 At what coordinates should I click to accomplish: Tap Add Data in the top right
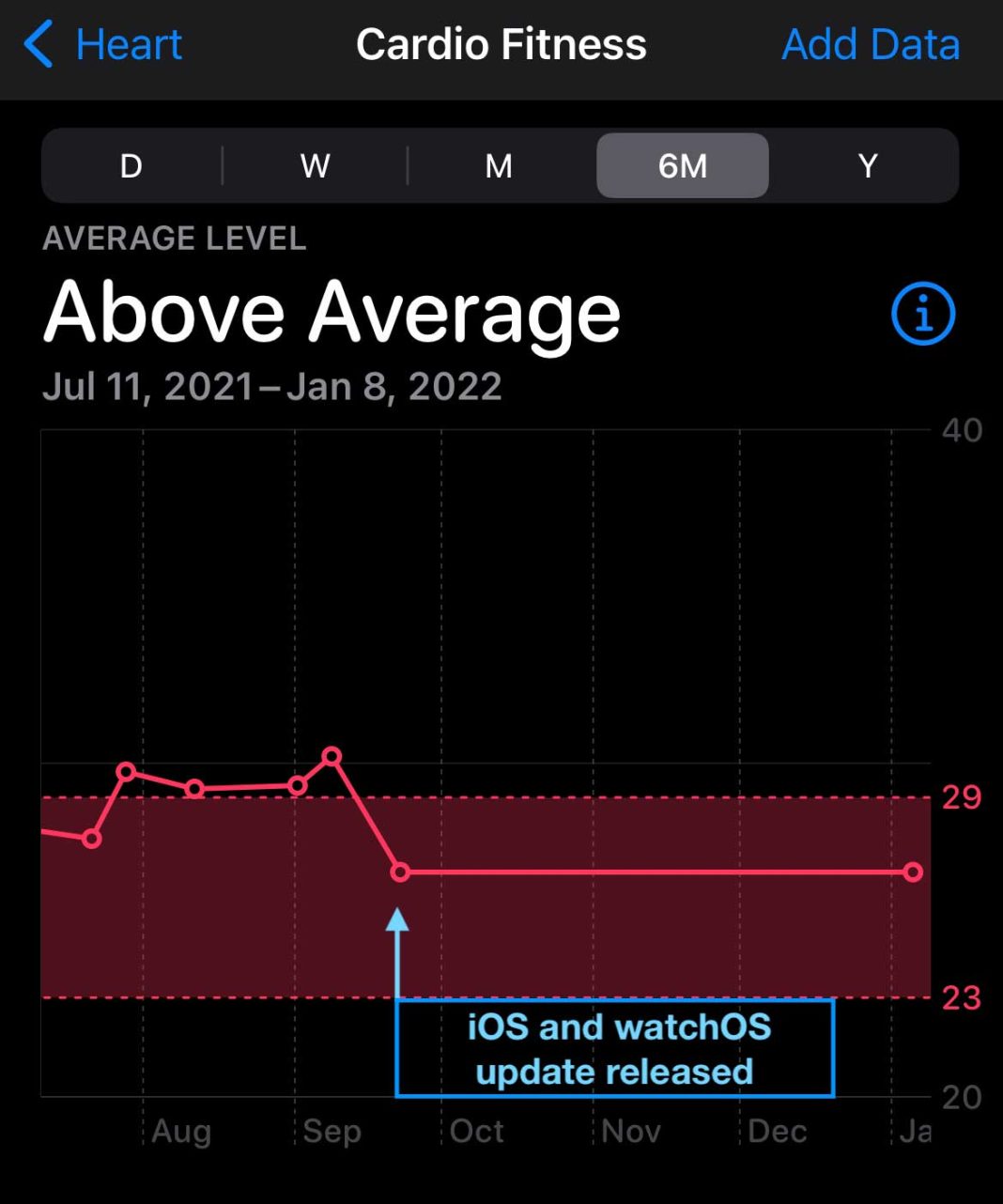point(870,43)
